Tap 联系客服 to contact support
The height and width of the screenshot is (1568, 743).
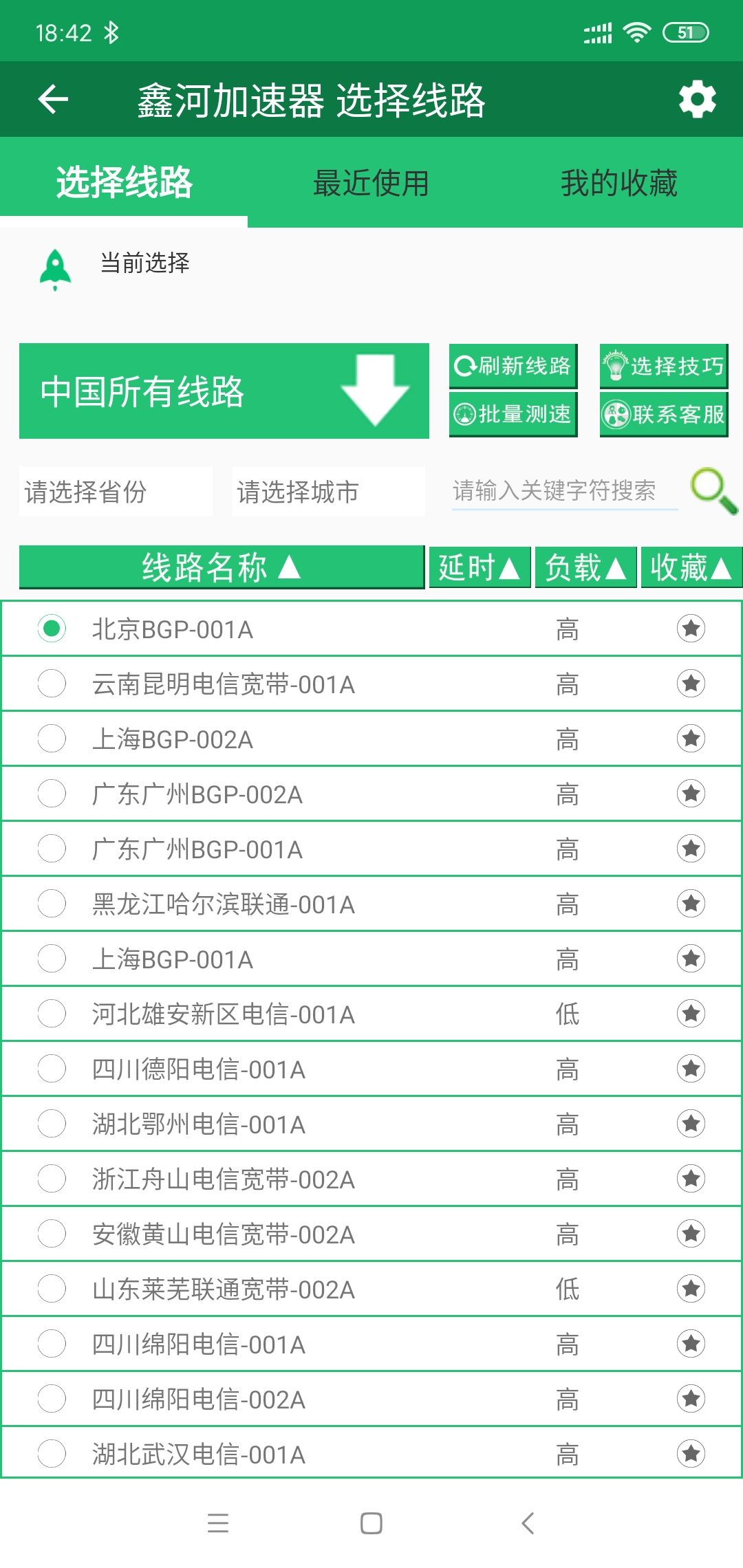tap(664, 414)
